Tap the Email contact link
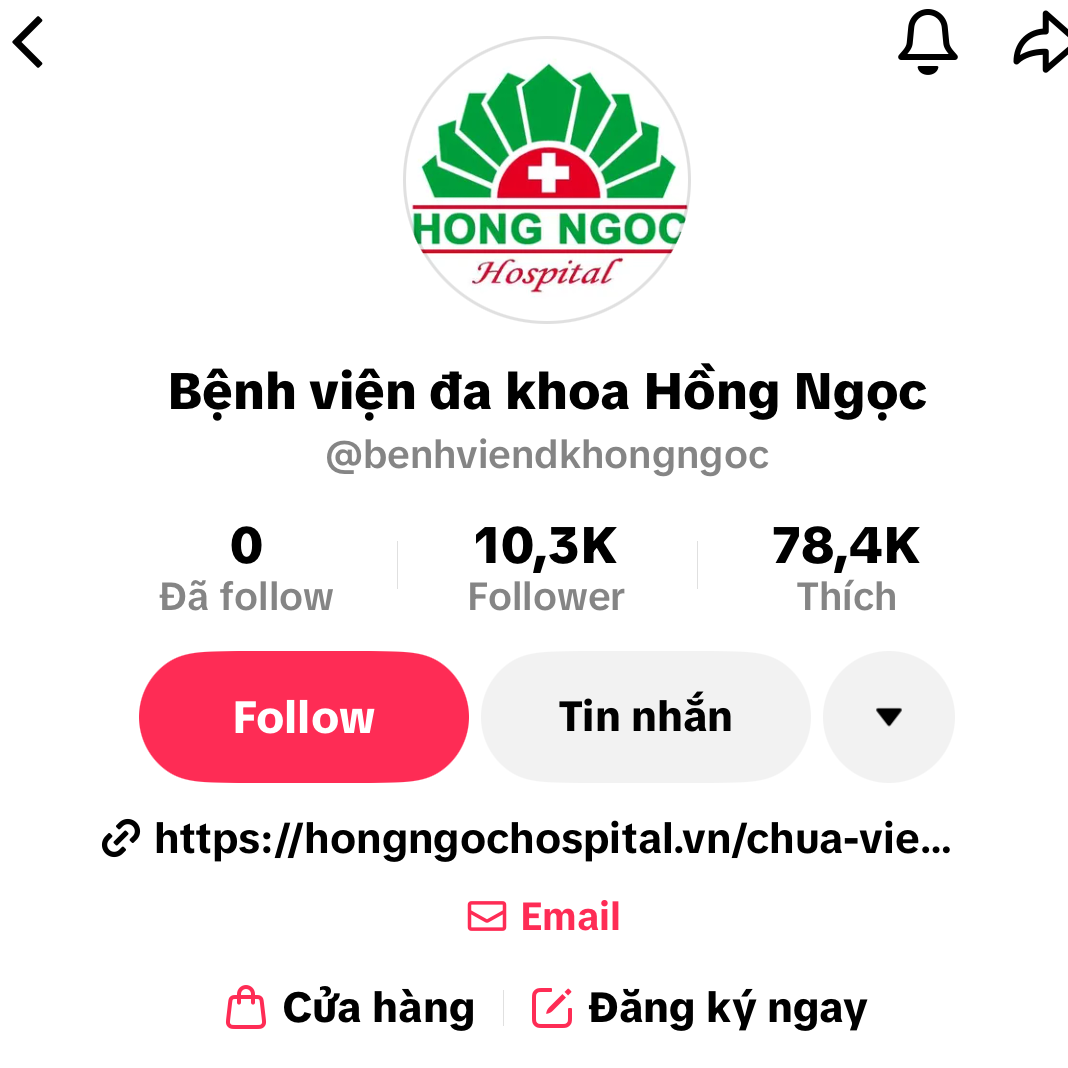1068x1068 pixels. 545,917
